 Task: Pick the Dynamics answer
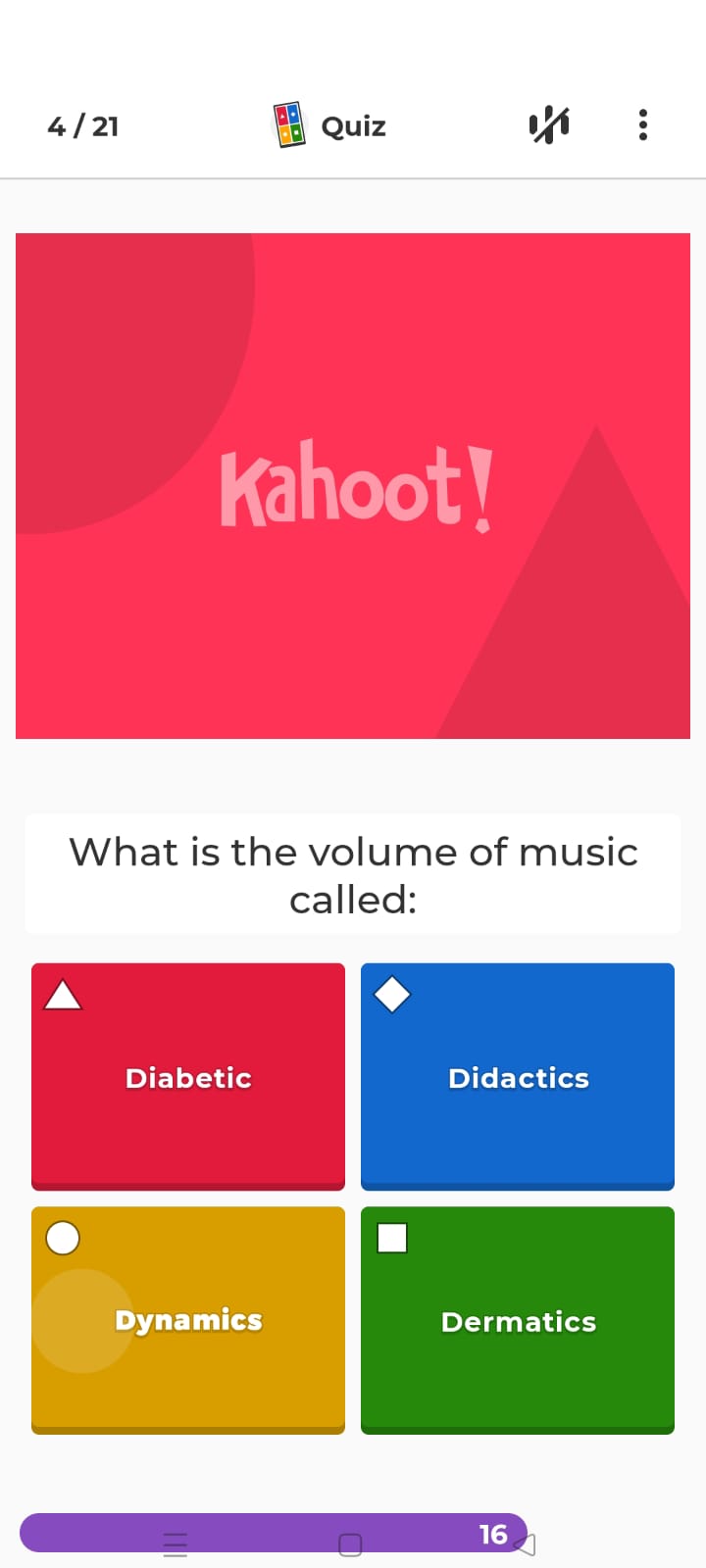click(x=188, y=1320)
